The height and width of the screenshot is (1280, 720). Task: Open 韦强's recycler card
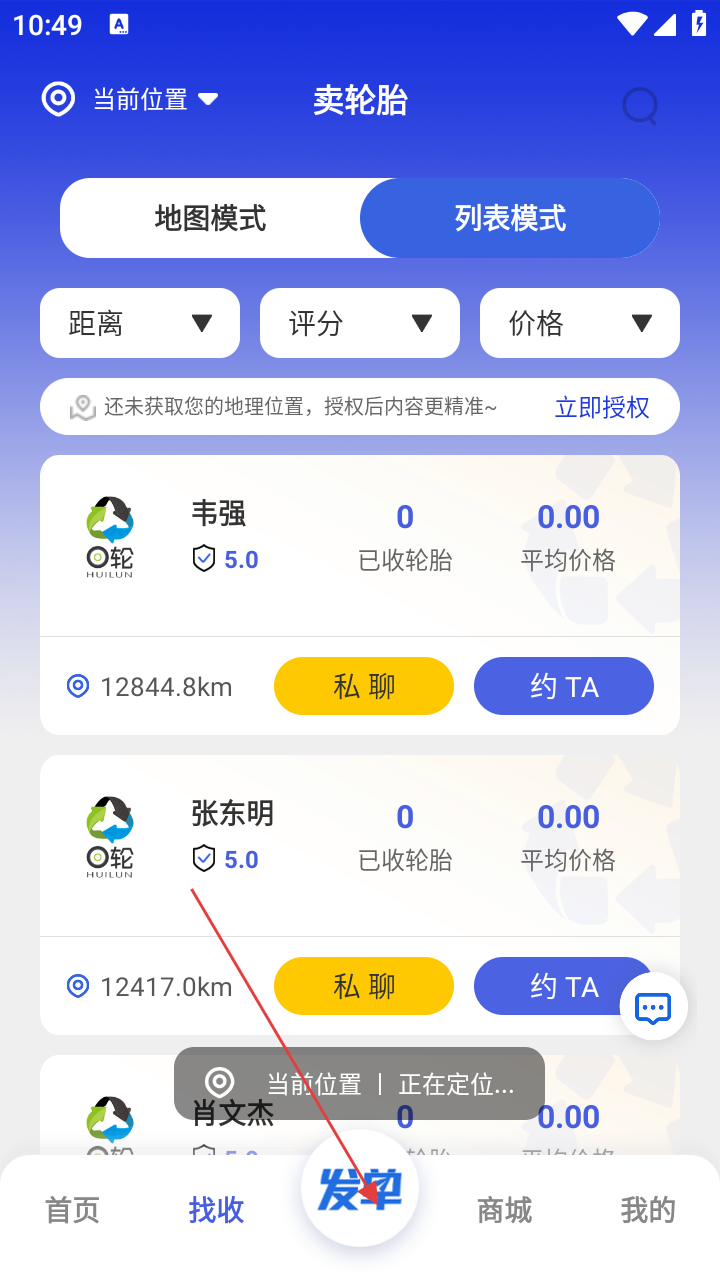[x=360, y=546]
